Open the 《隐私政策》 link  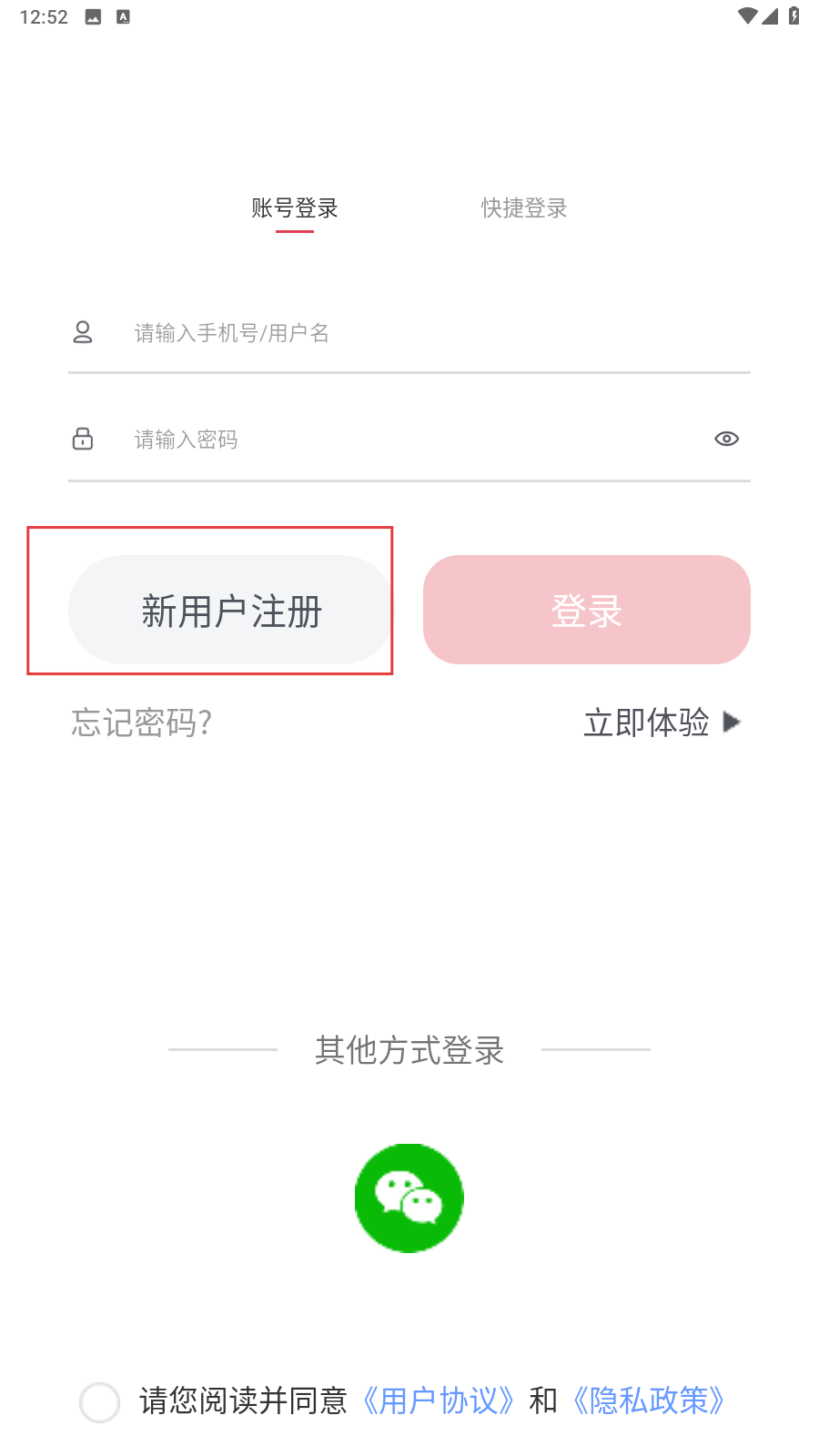[649, 1400]
